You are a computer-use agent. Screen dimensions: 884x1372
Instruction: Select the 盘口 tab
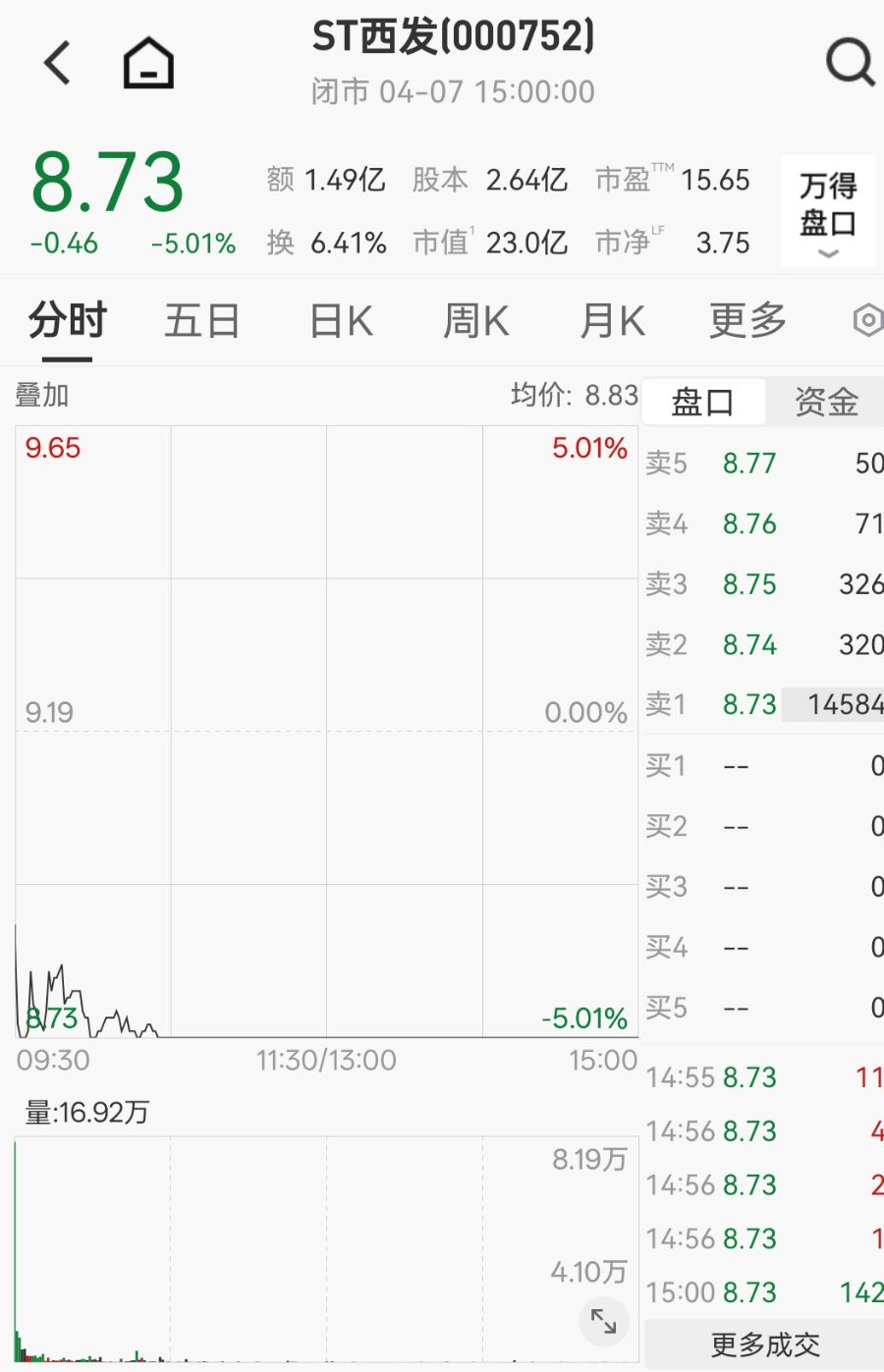coord(702,403)
